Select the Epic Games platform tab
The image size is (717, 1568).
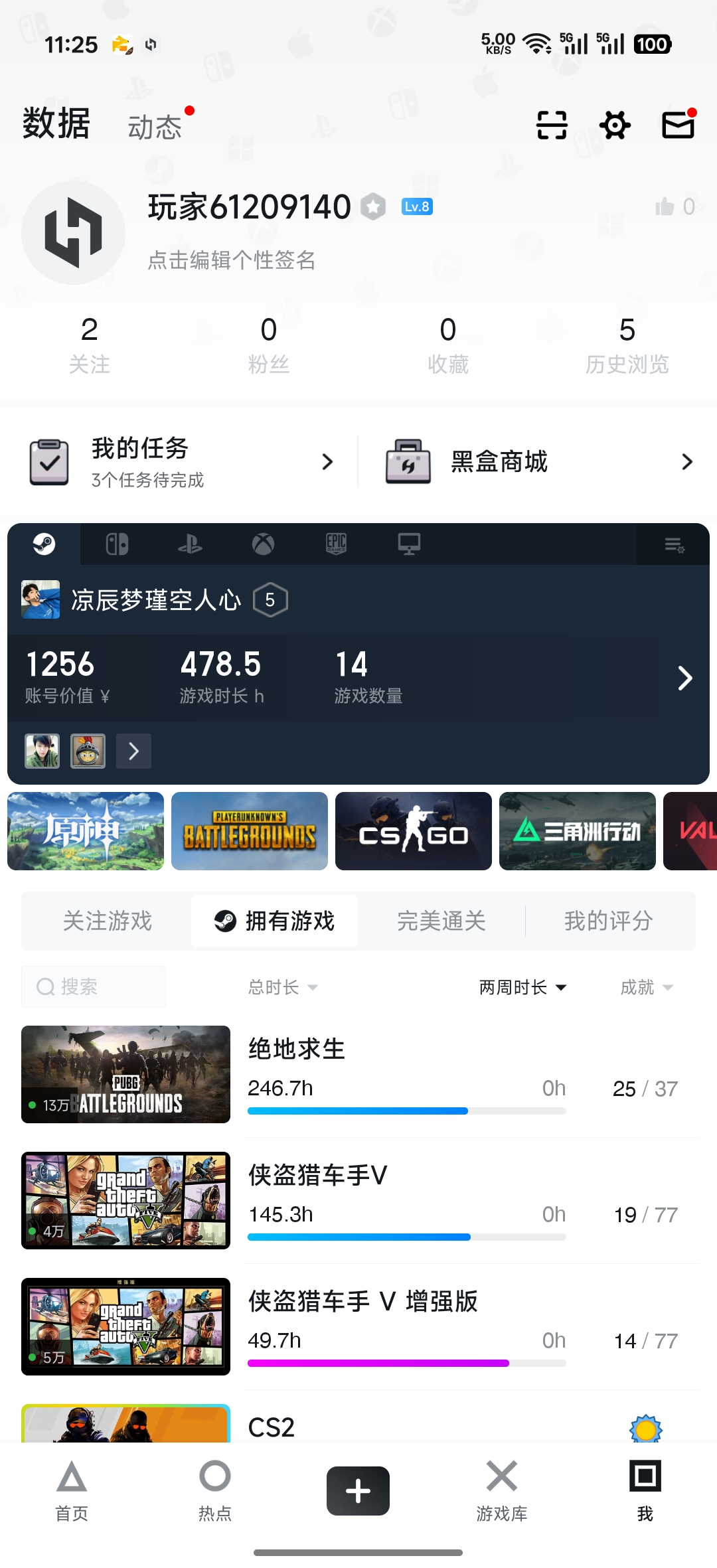336,544
